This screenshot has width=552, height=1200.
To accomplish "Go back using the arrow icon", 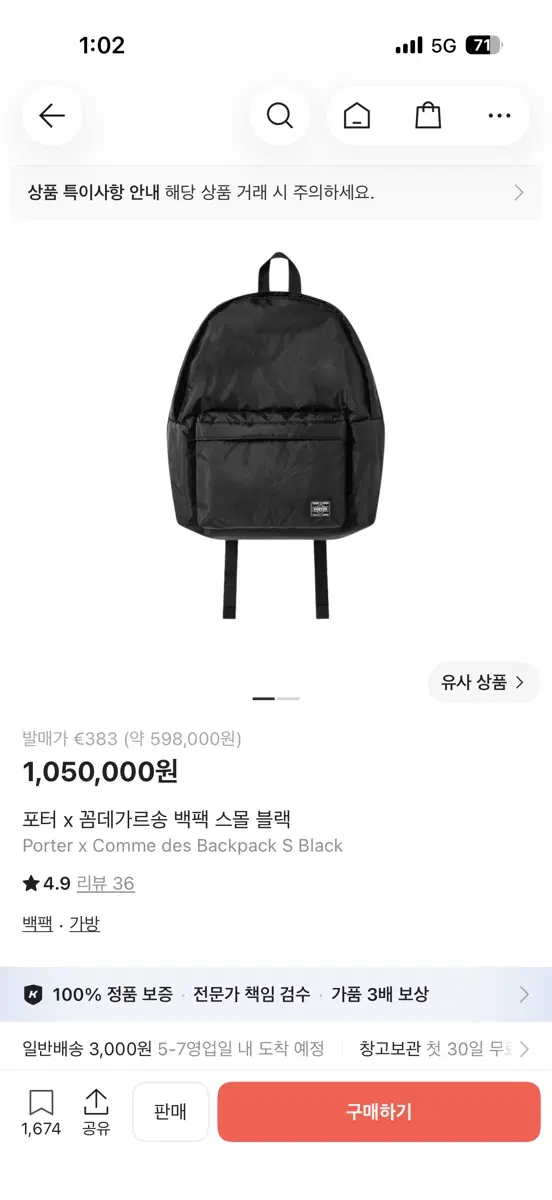I will (52, 116).
